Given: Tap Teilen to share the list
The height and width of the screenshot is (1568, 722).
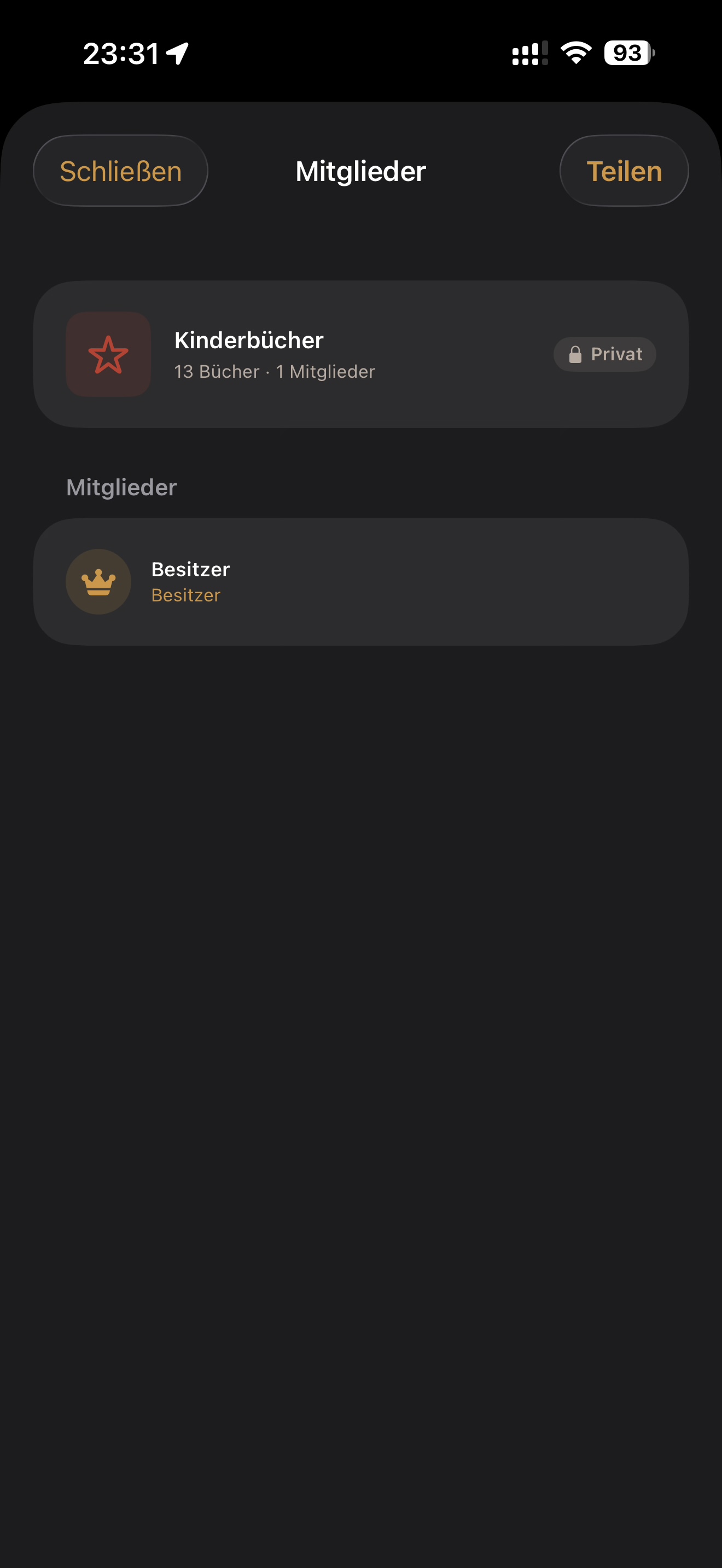Looking at the screenshot, I should [624, 171].
